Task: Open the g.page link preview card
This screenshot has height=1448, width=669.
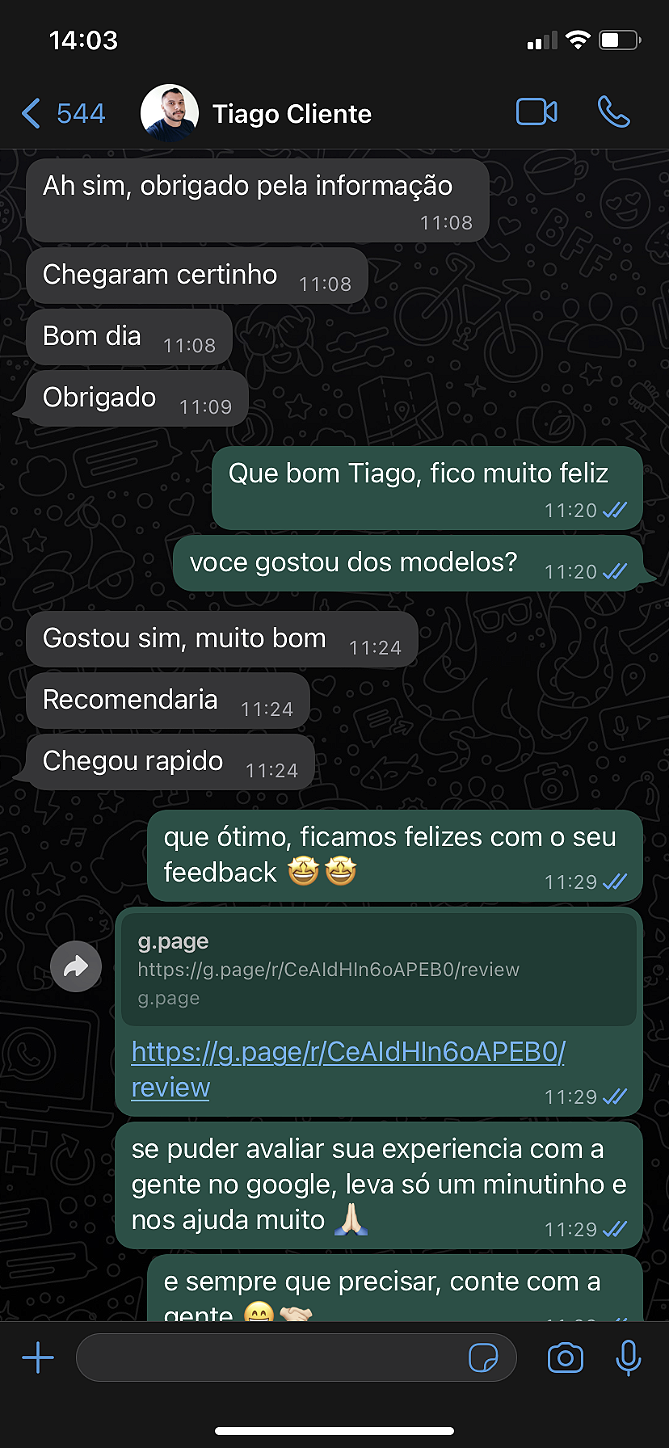Action: (378, 969)
